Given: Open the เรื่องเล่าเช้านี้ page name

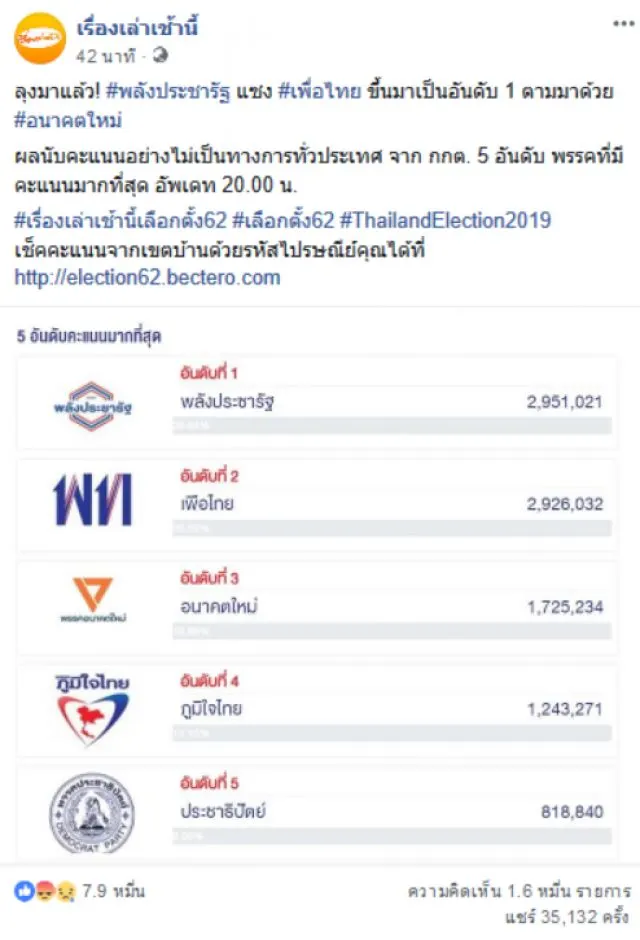Looking at the screenshot, I should (137, 28).
